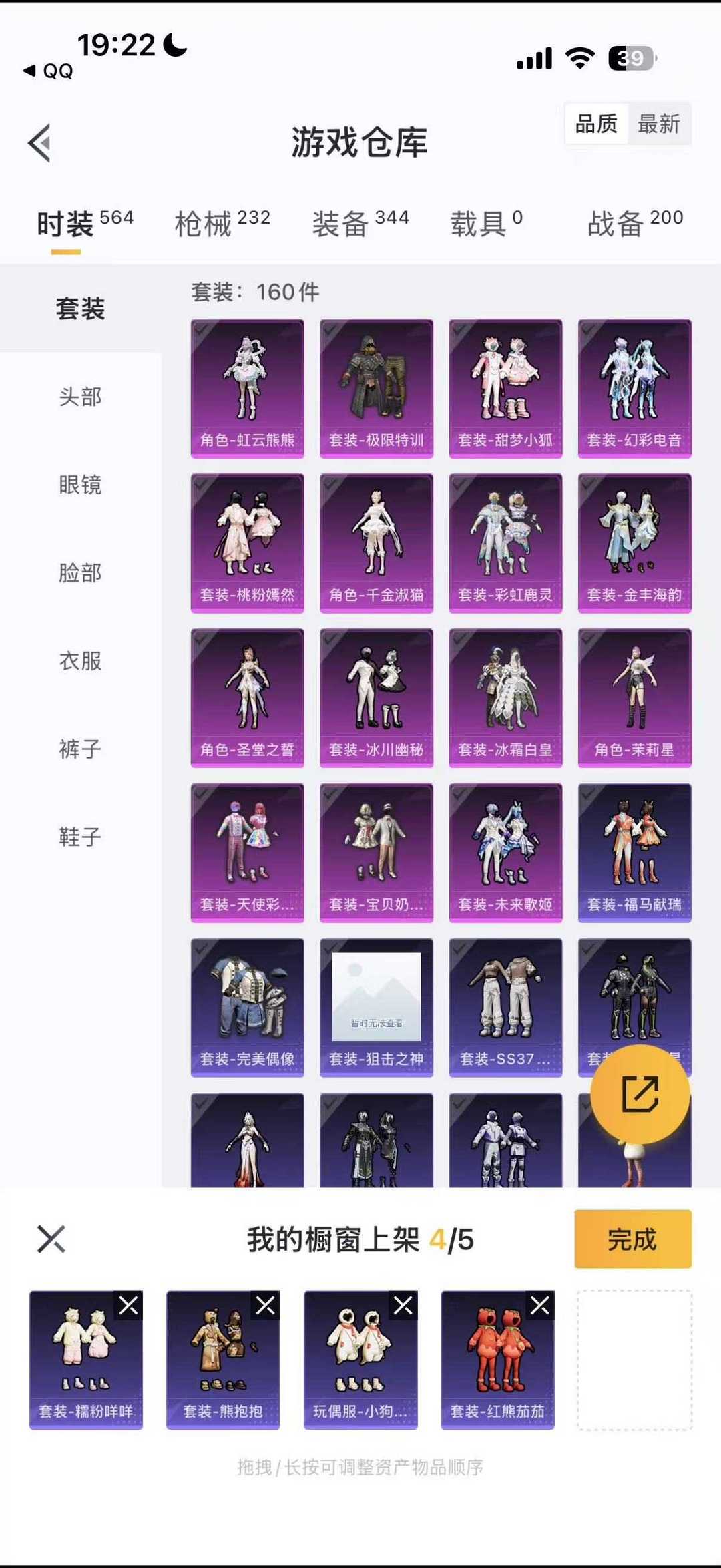The height and width of the screenshot is (1568, 721).
Task: Confirm showcase with 完成 button
Action: tap(632, 1239)
